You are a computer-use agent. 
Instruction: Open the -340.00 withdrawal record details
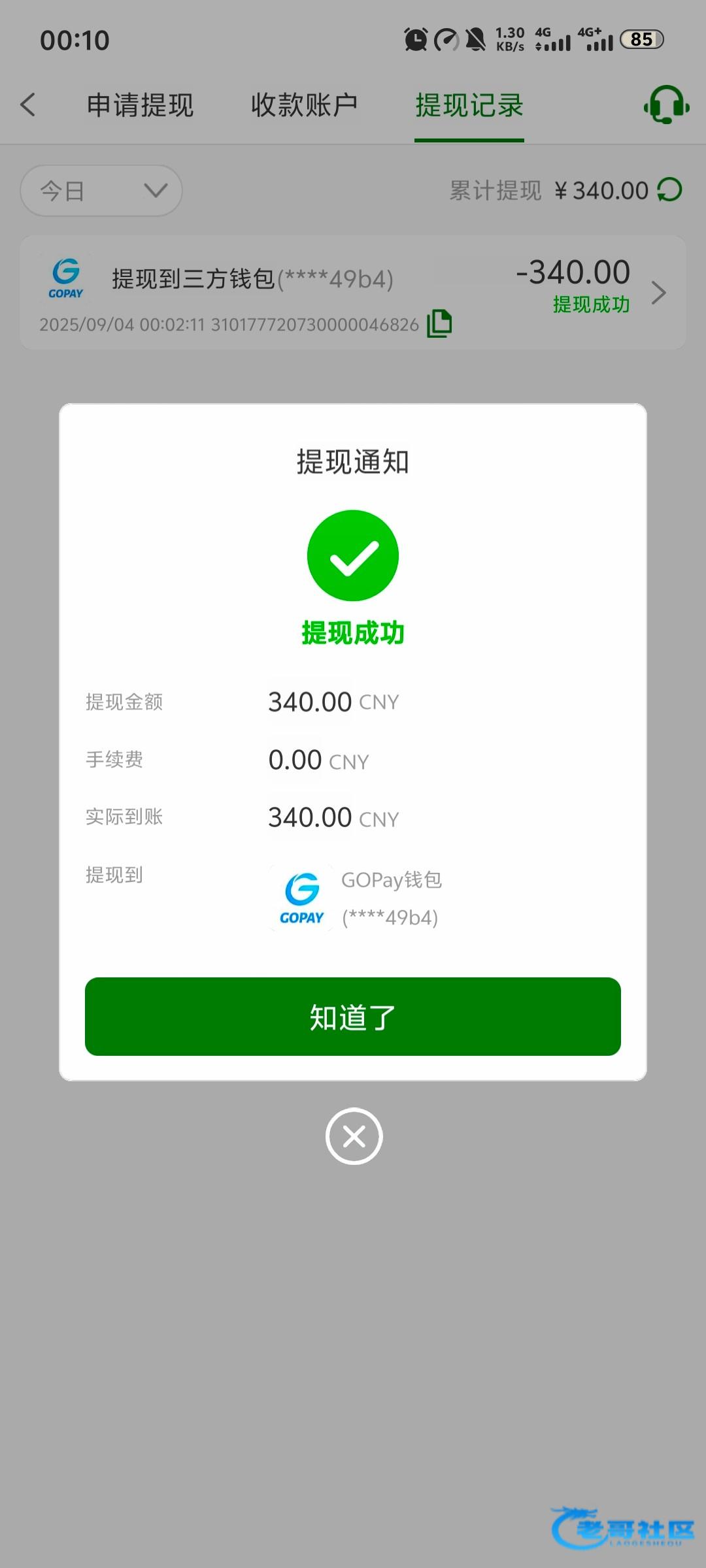click(x=353, y=292)
